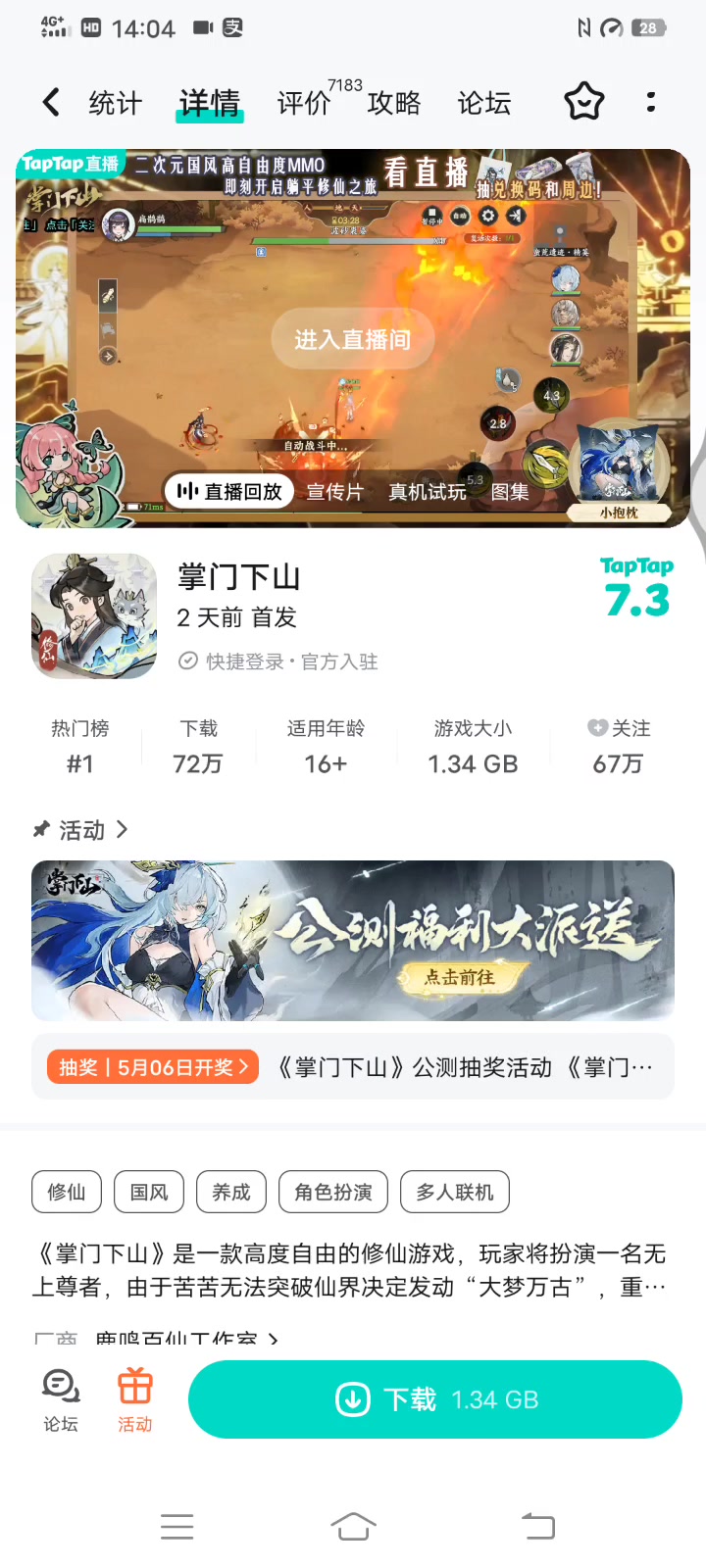Open the 活动 gift icon at bottom
The height and width of the screenshot is (1568, 706).
pos(135,1399)
